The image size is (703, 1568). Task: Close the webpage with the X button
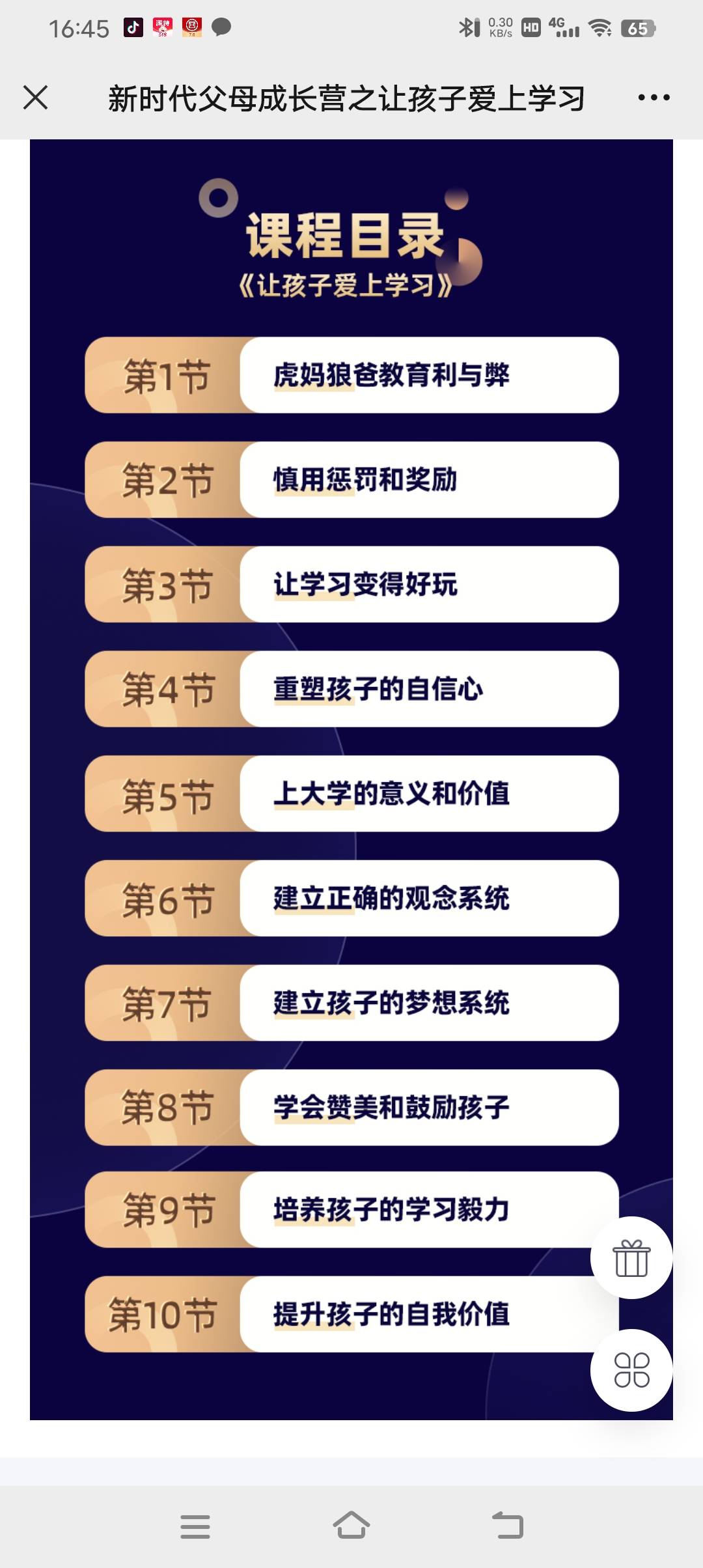click(37, 98)
